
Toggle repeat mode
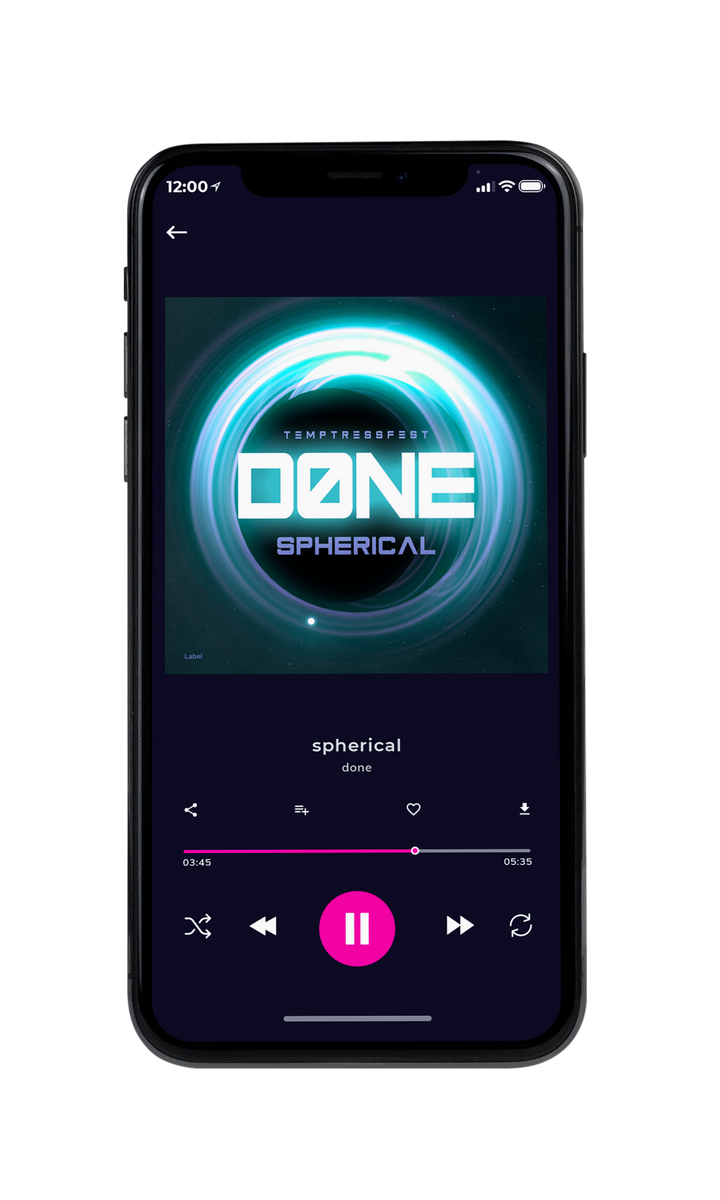pyautogui.click(x=520, y=926)
